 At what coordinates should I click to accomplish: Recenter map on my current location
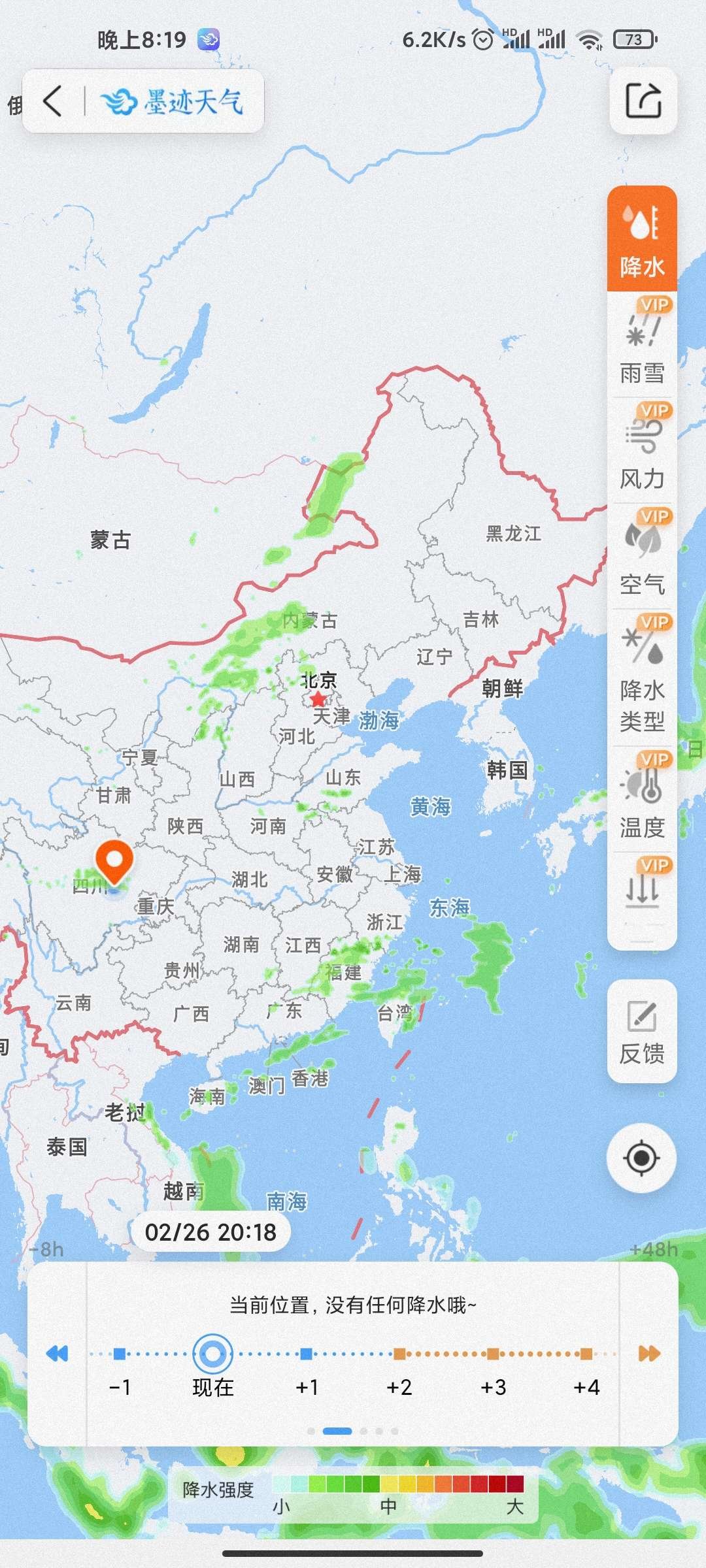[641, 1158]
